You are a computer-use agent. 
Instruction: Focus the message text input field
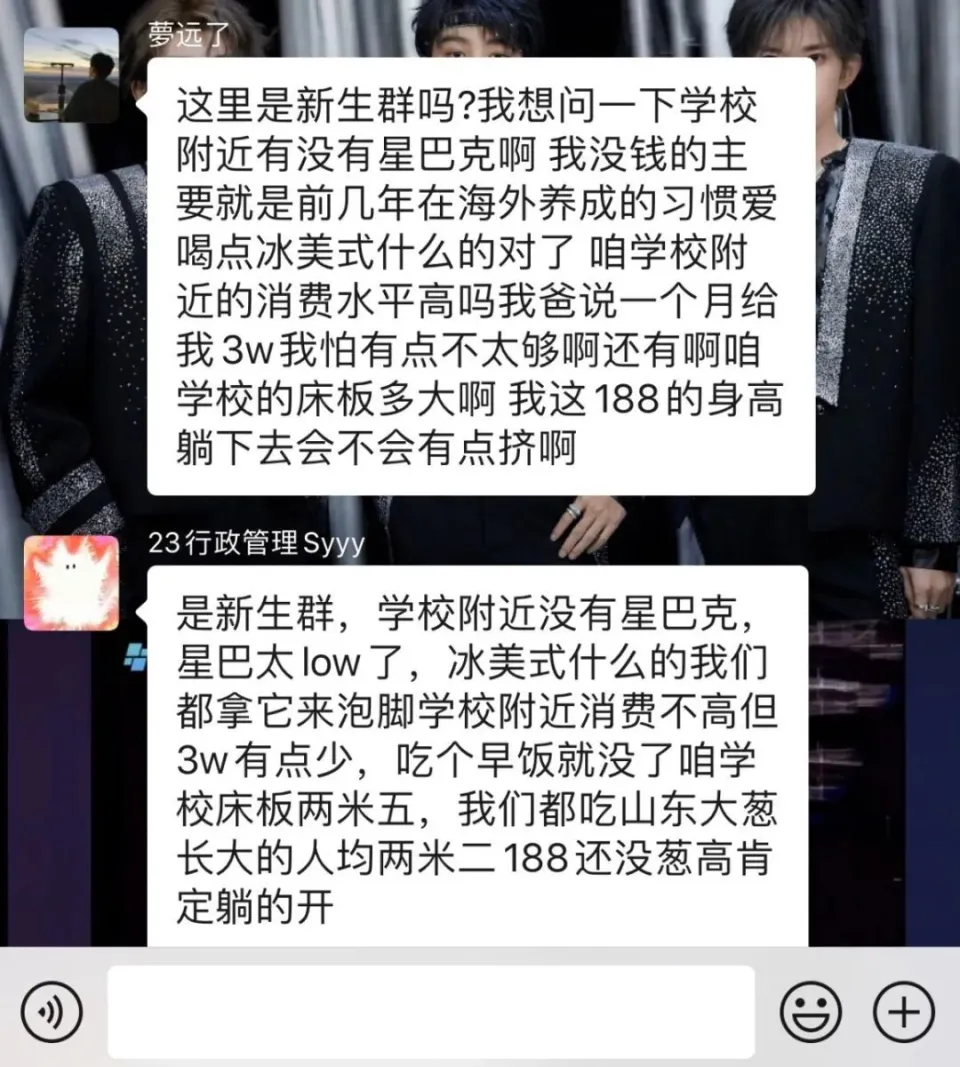coord(431,1011)
